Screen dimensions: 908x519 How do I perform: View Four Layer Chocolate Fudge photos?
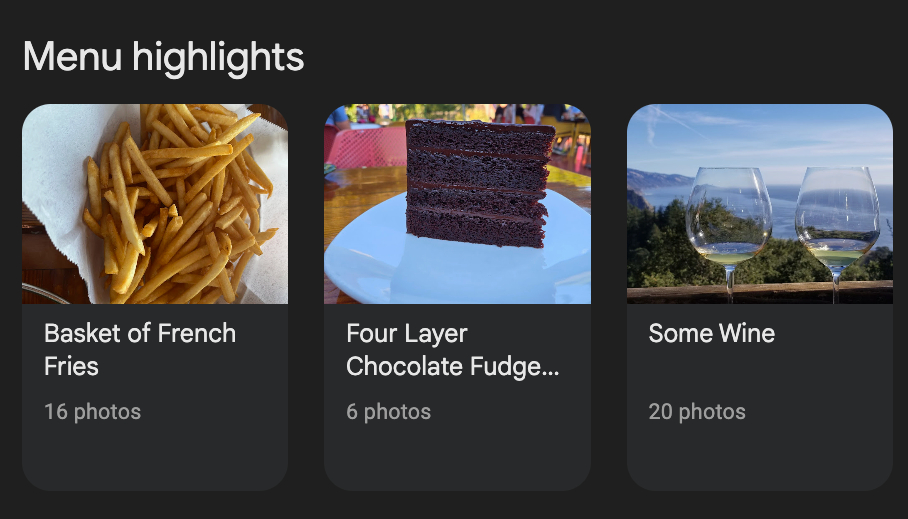pos(457,297)
